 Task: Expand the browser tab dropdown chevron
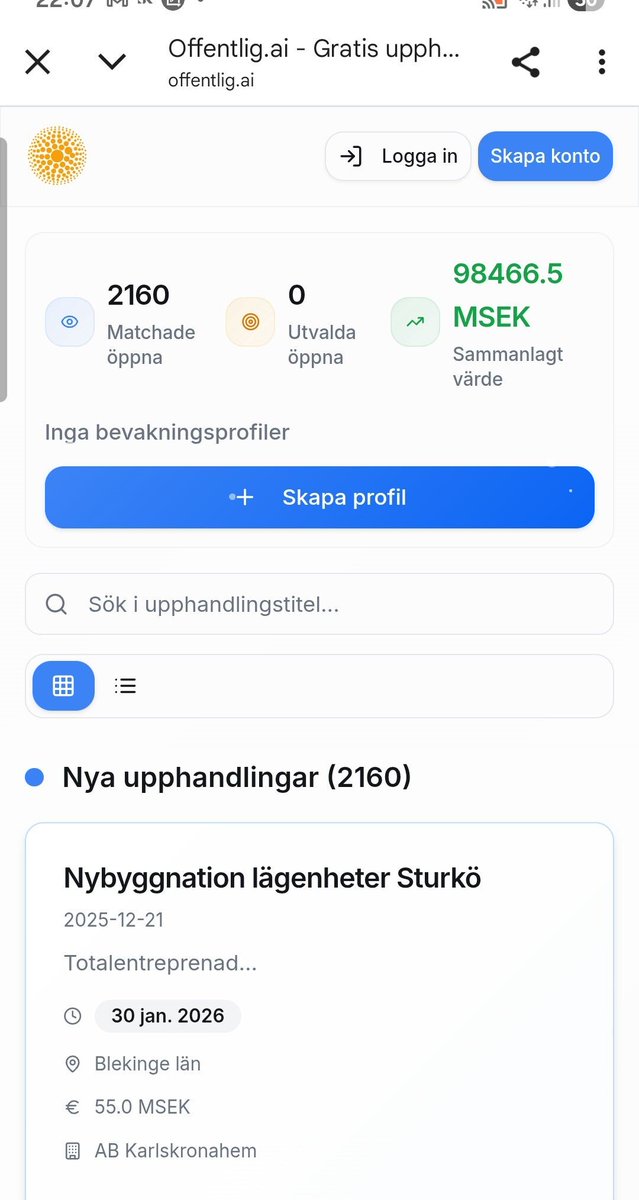tap(112, 62)
